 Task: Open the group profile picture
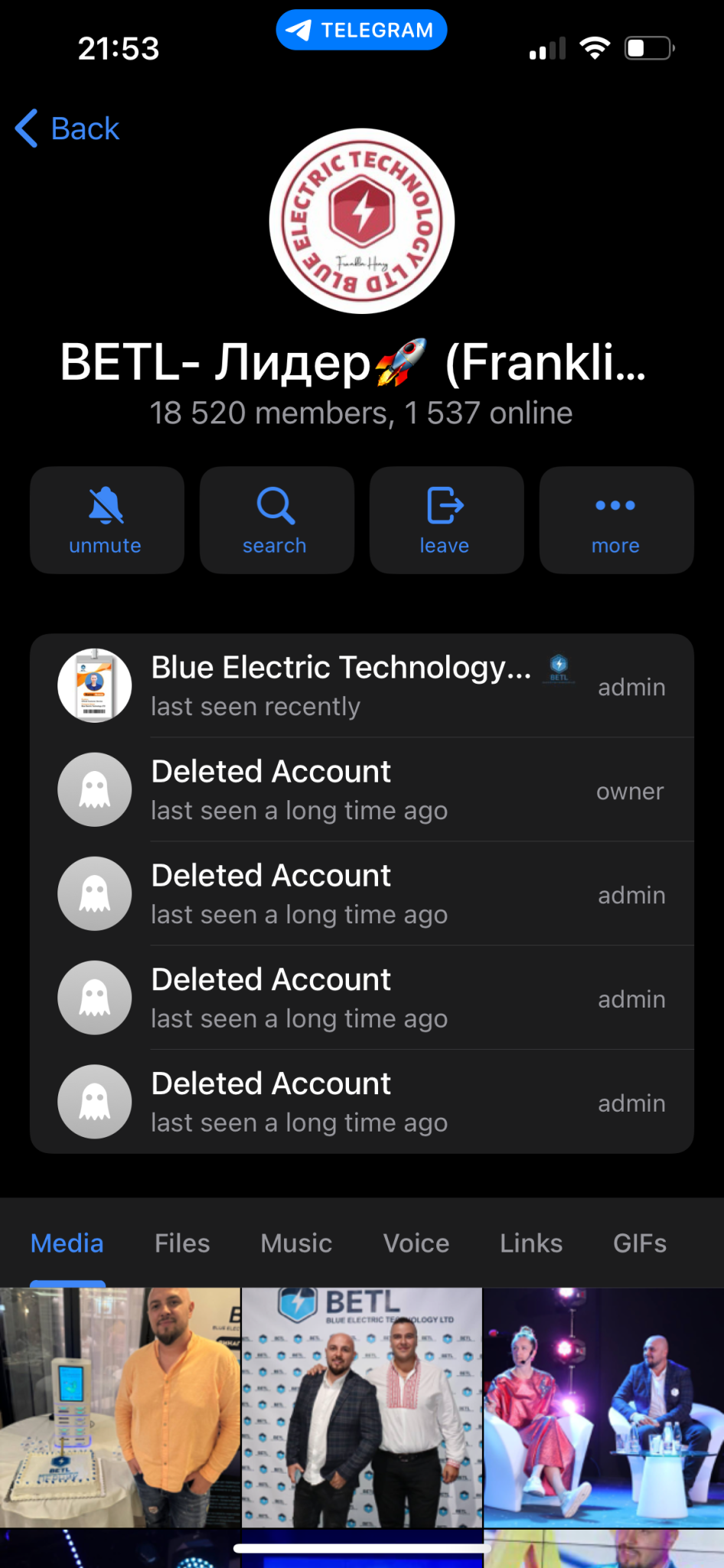361,221
